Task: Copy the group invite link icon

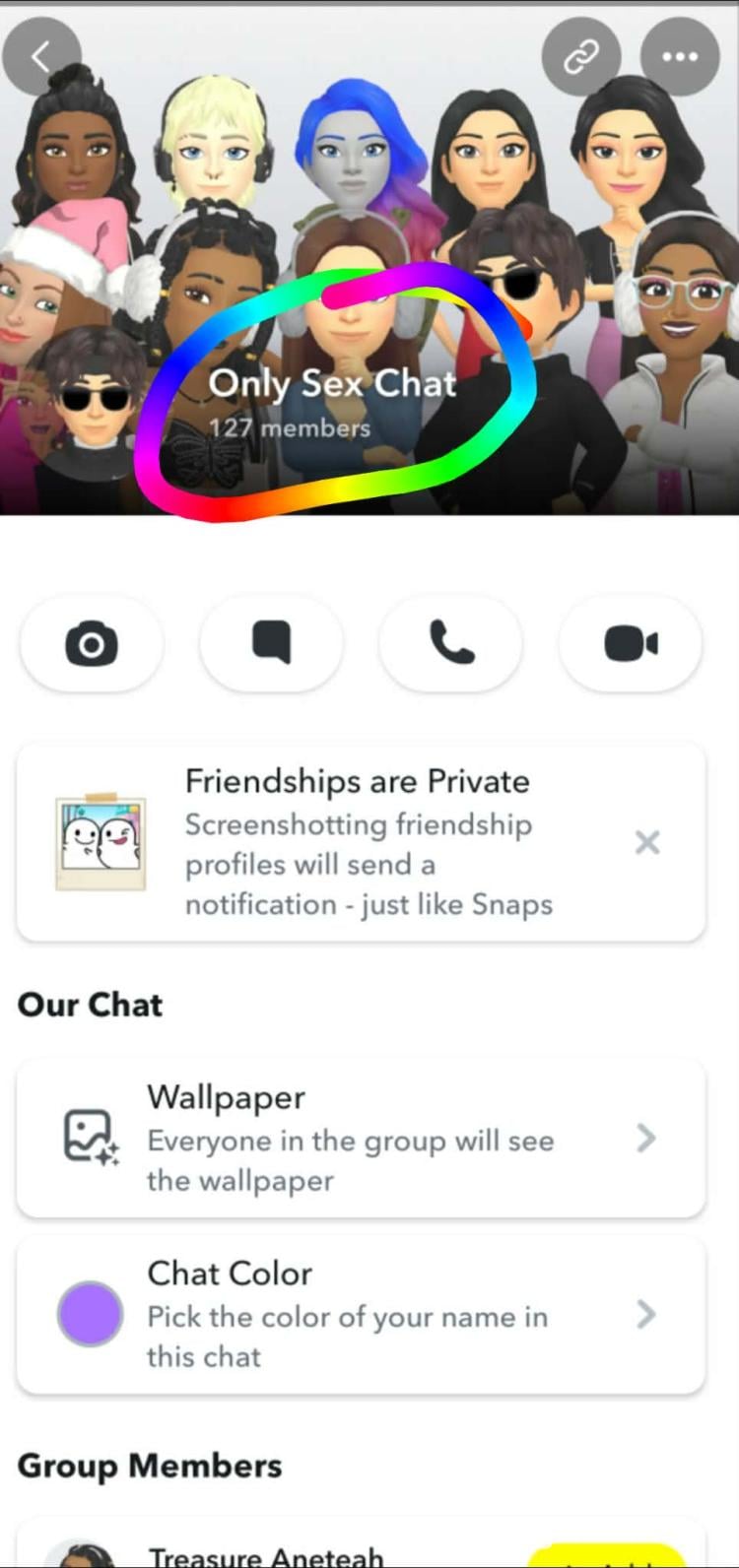Action: [x=581, y=57]
